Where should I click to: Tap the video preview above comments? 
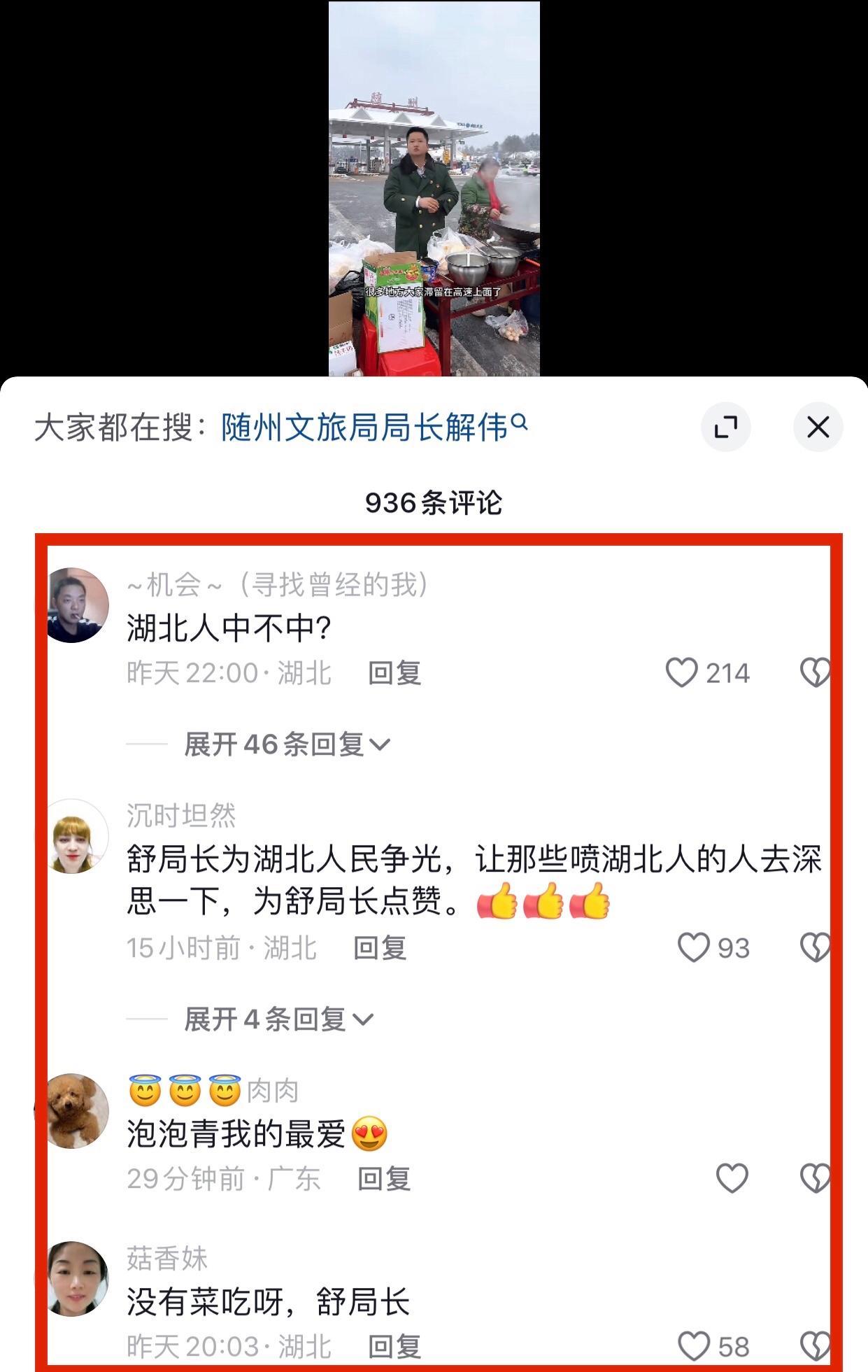(434, 189)
